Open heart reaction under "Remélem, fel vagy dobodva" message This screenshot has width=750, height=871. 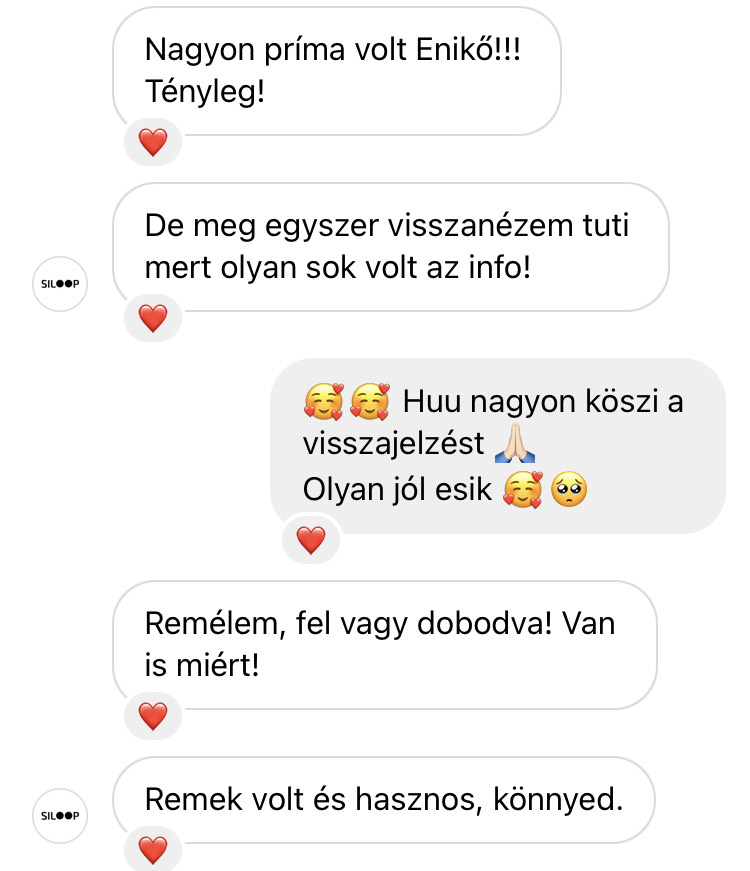click(152, 716)
